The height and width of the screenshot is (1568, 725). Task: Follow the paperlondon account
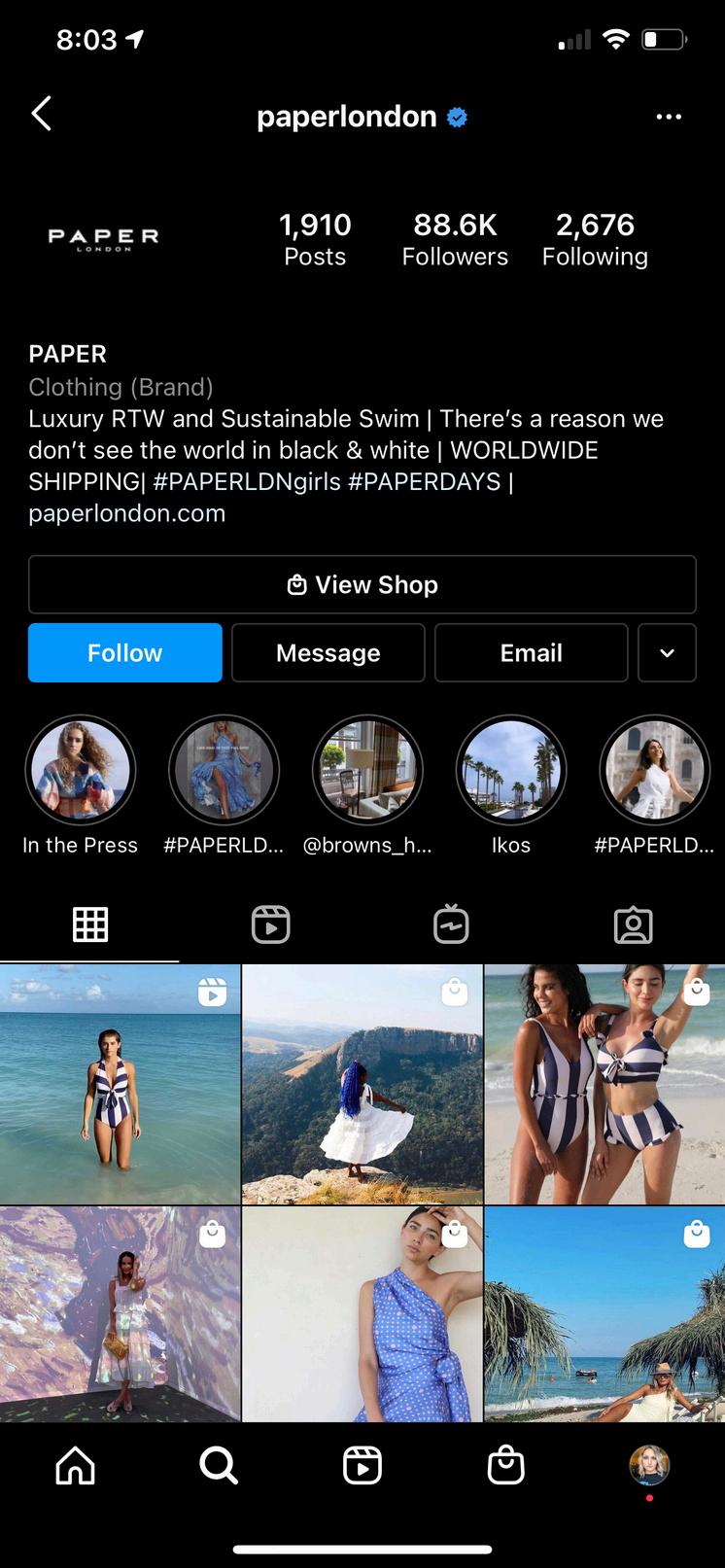coord(125,652)
